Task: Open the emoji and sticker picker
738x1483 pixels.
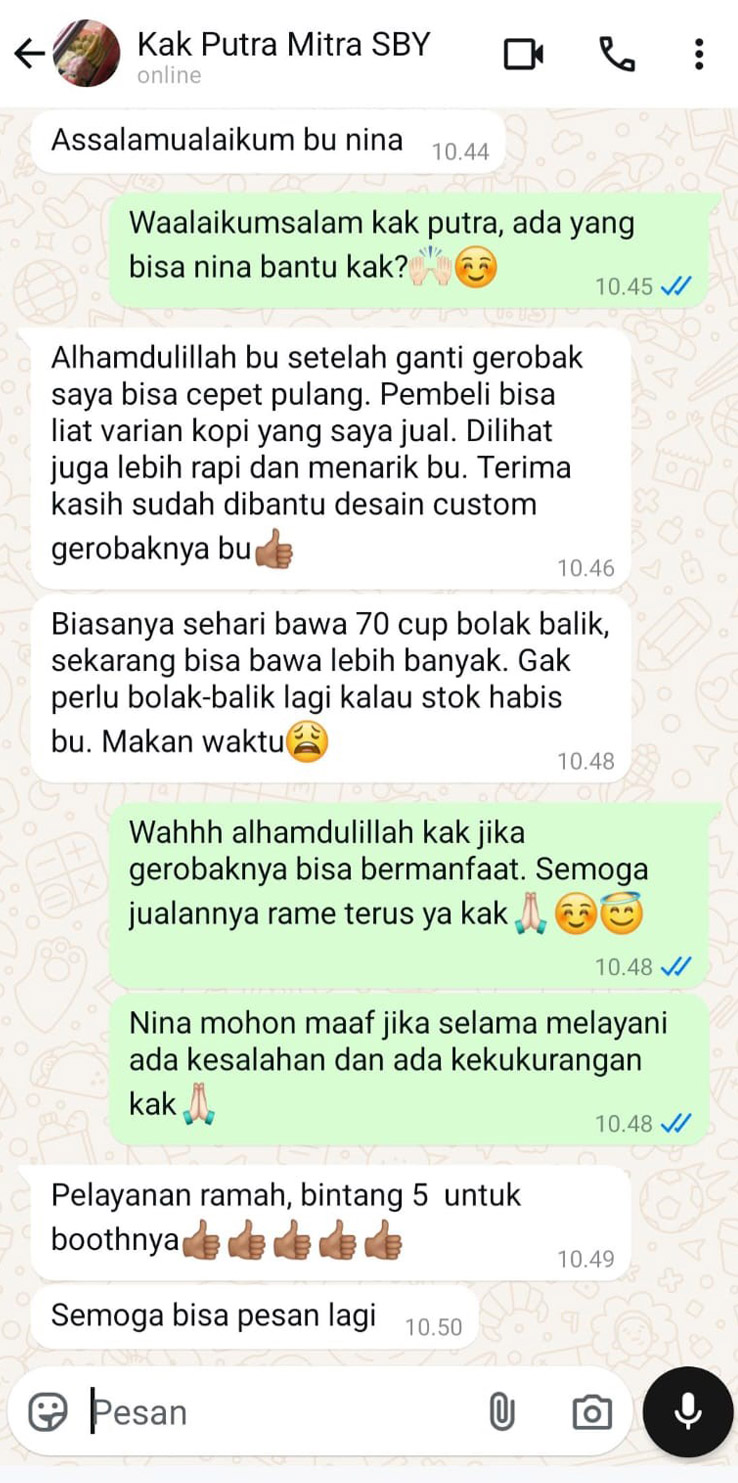Action: tap(47, 1412)
